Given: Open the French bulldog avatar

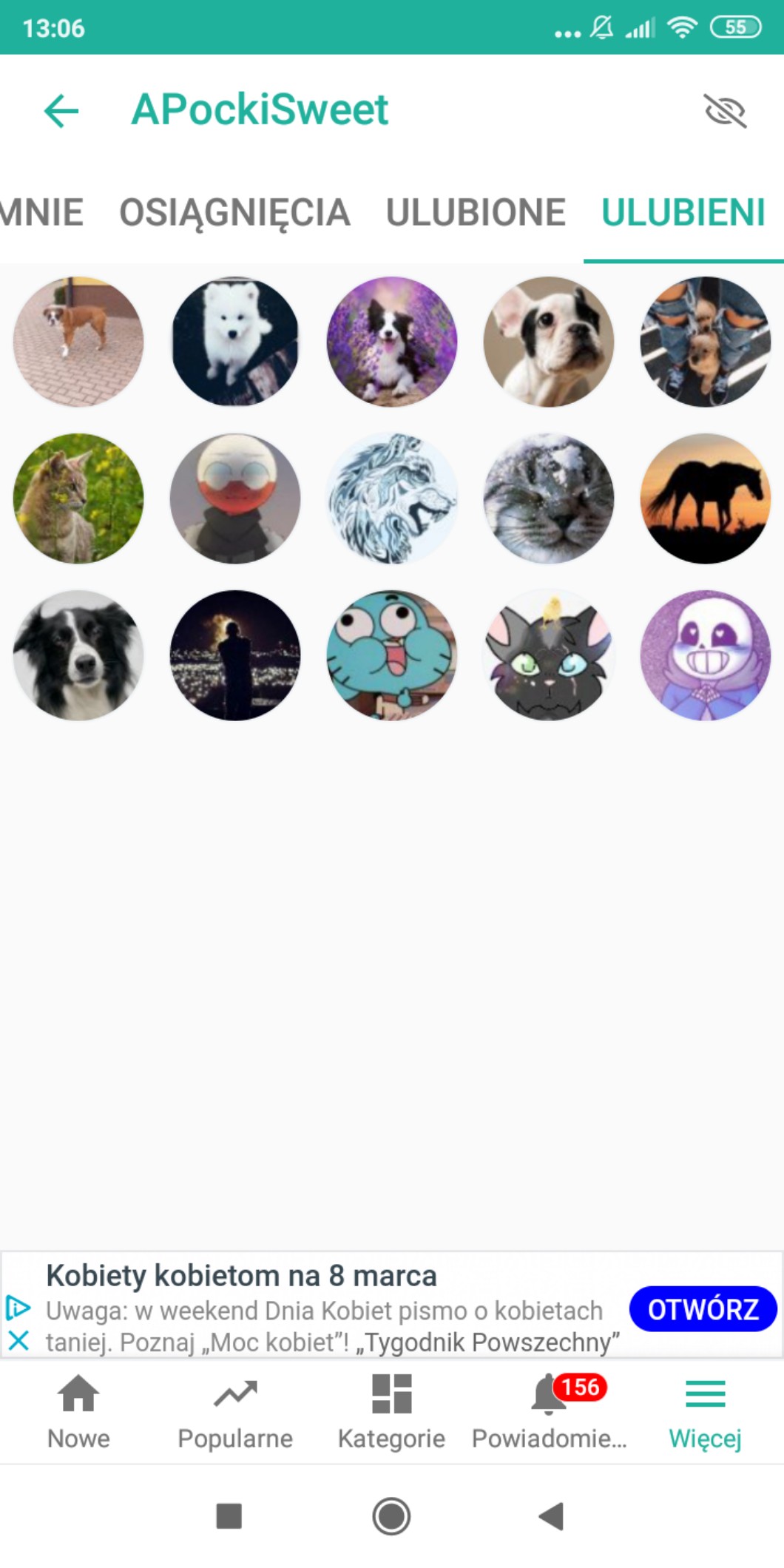Looking at the screenshot, I should click(549, 342).
